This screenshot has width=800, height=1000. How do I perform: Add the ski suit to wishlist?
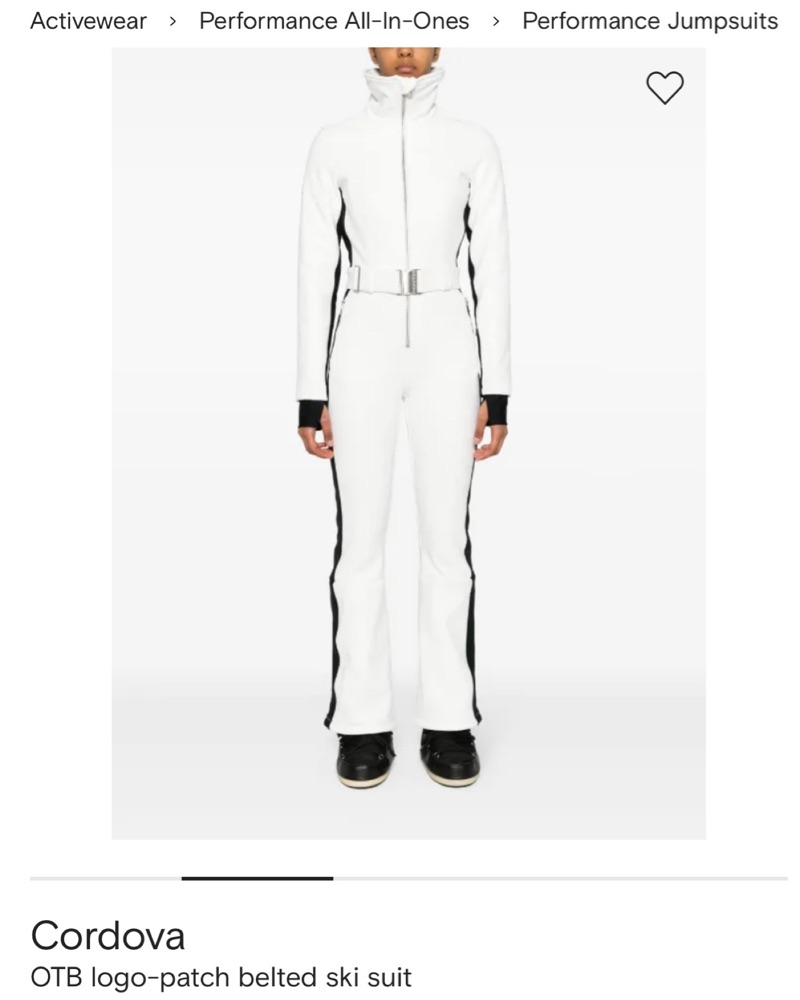point(665,88)
